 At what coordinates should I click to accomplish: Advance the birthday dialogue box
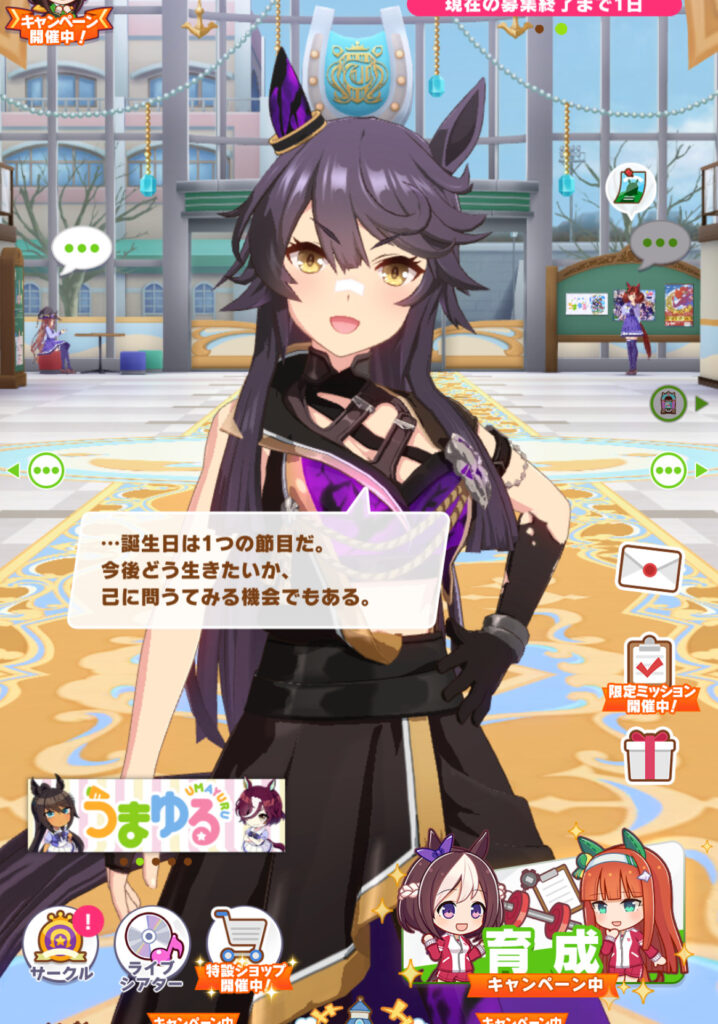coord(258,572)
